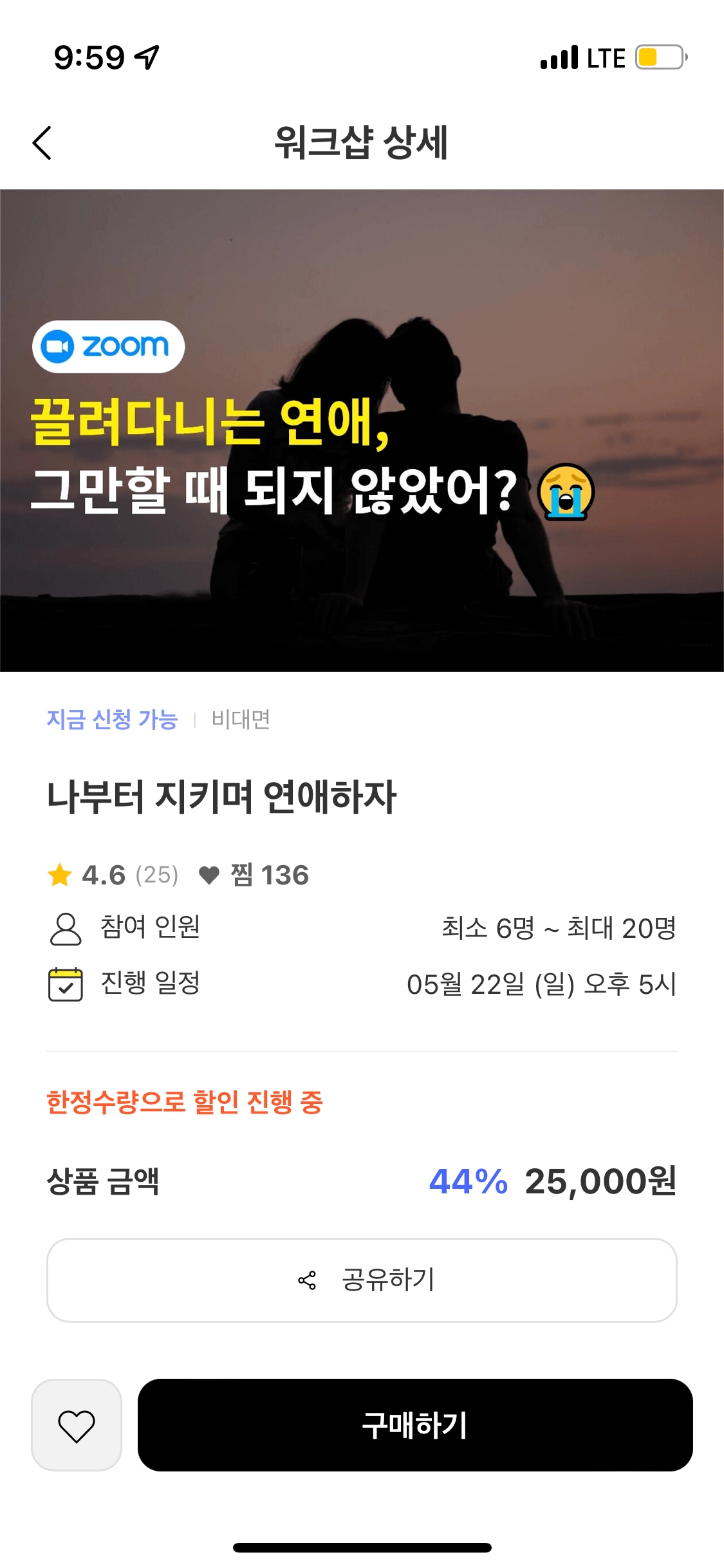Add the workshop to wishlist with heart button
Image resolution: width=724 pixels, height=1568 pixels.
pyautogui.click(x=77, y=1424)
